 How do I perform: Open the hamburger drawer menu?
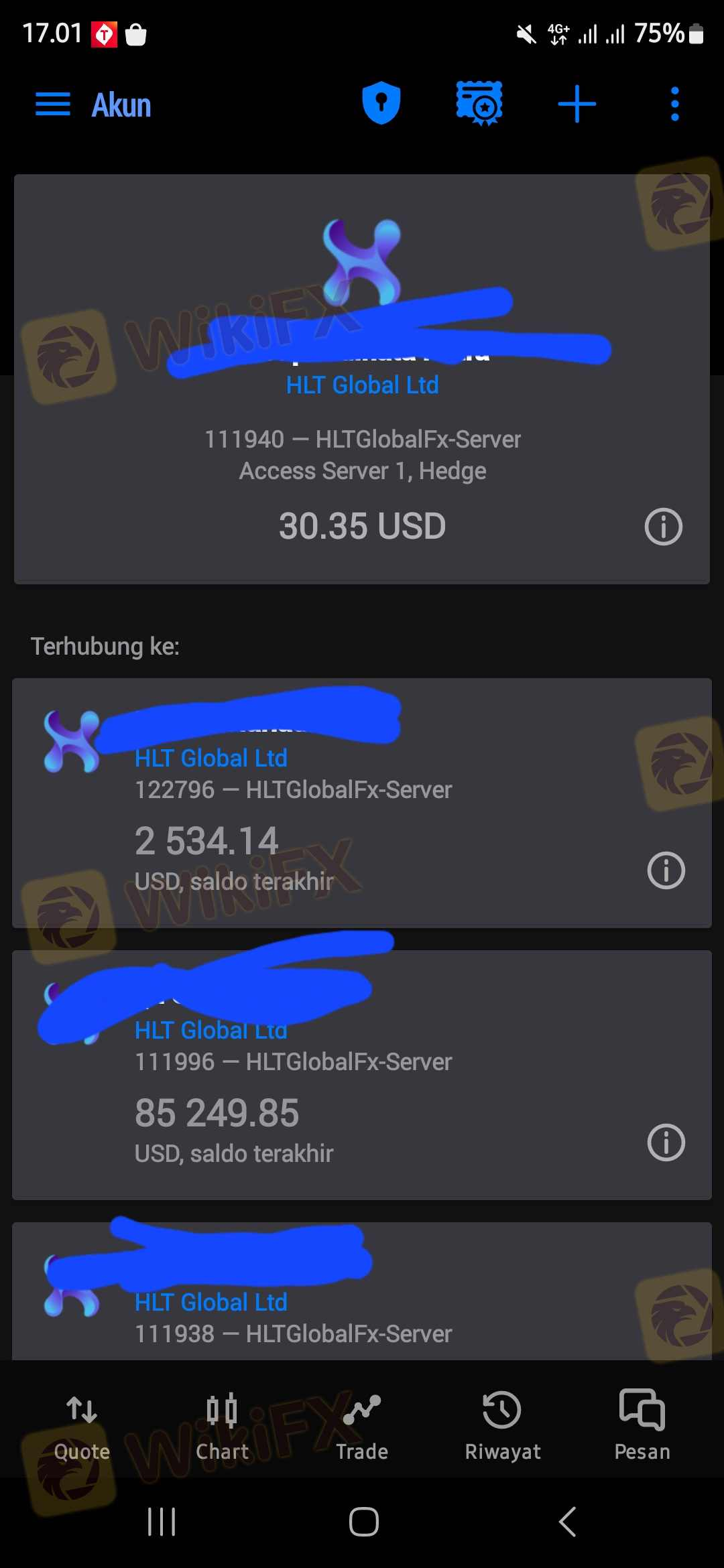pos(53,105)
